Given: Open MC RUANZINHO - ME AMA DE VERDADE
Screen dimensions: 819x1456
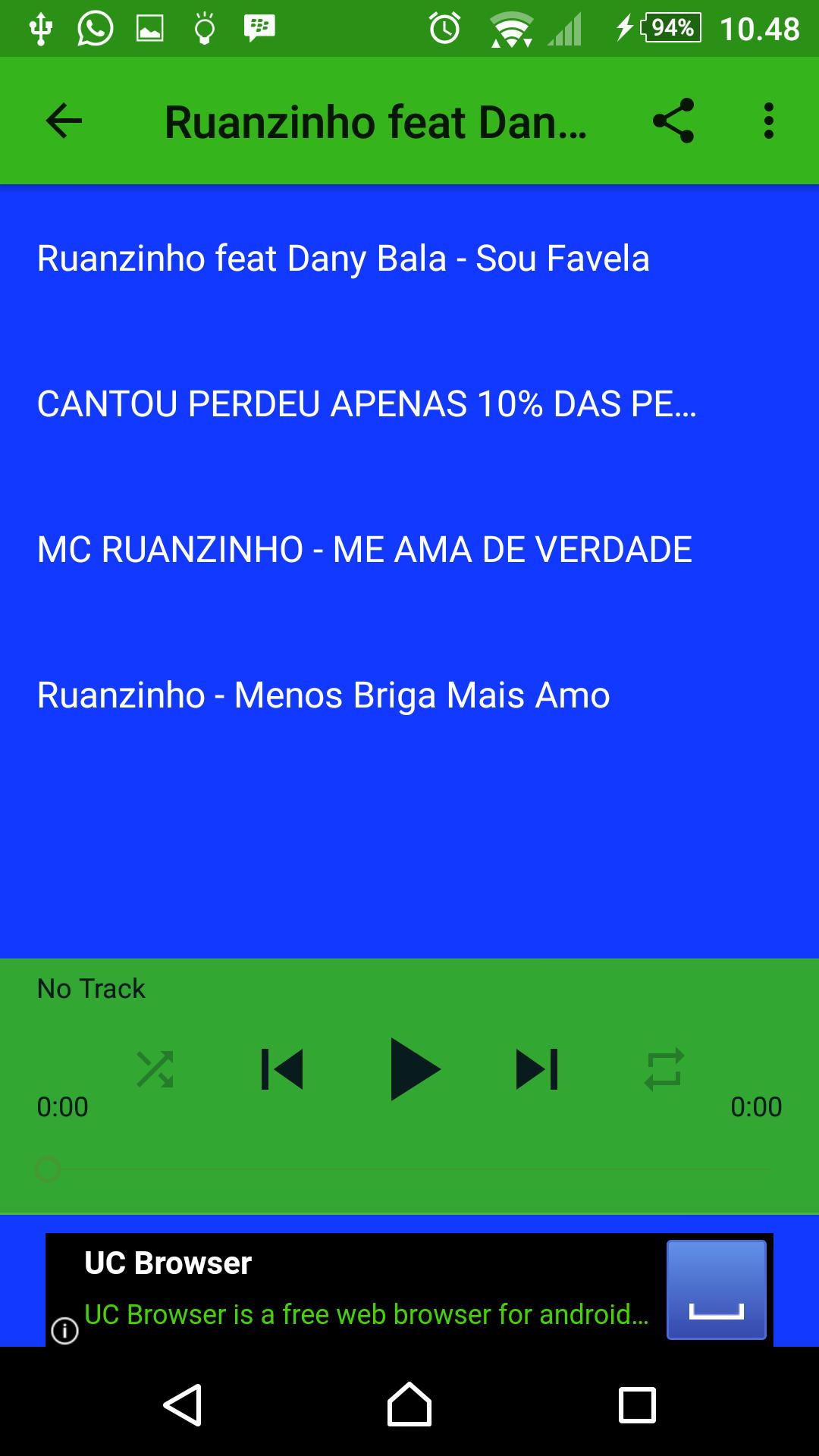Looking at the screenshot, I should pos(365,550).
